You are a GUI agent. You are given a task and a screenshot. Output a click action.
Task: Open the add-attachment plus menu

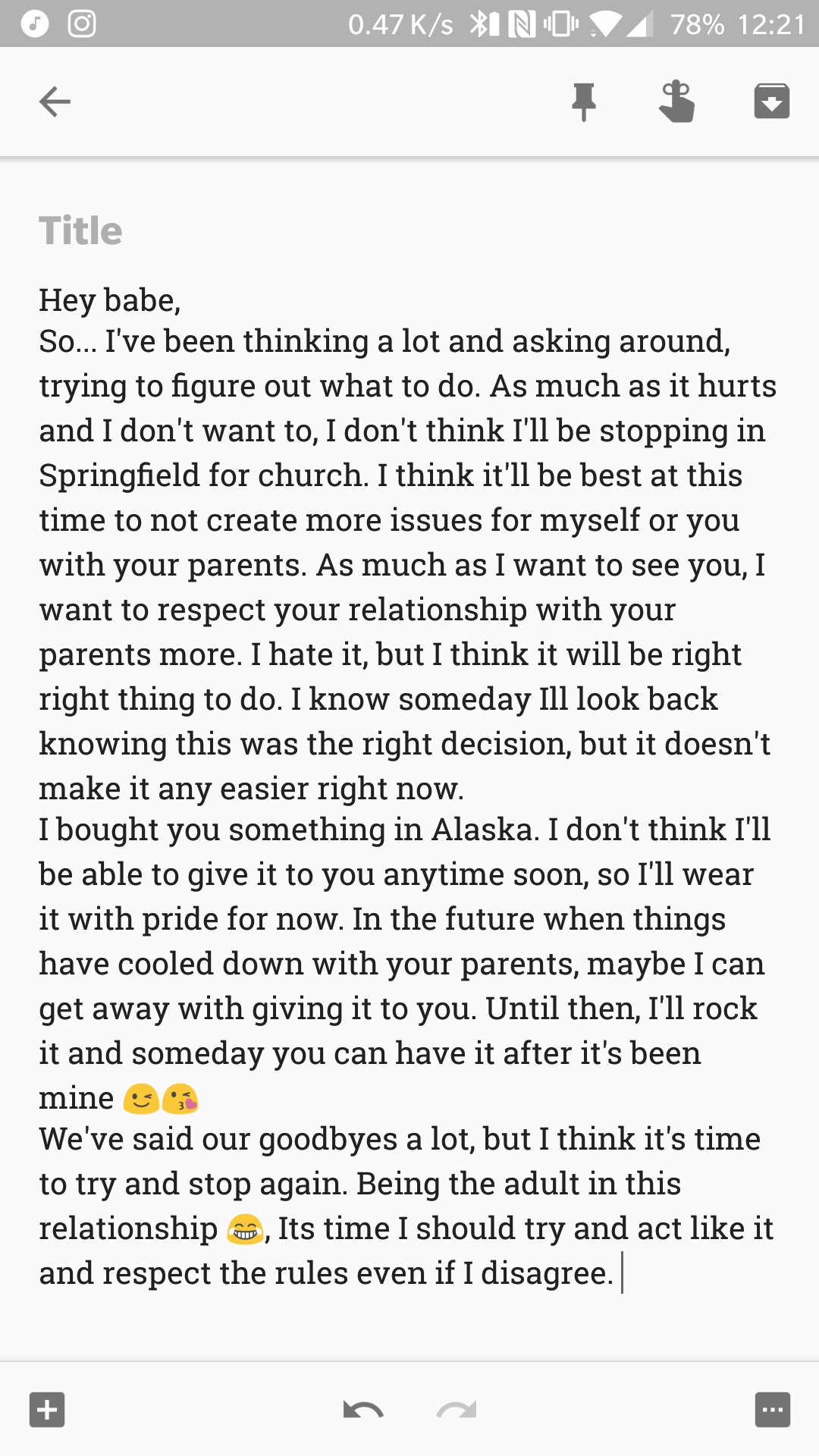pyautogui.click(x=47, y=1410)
